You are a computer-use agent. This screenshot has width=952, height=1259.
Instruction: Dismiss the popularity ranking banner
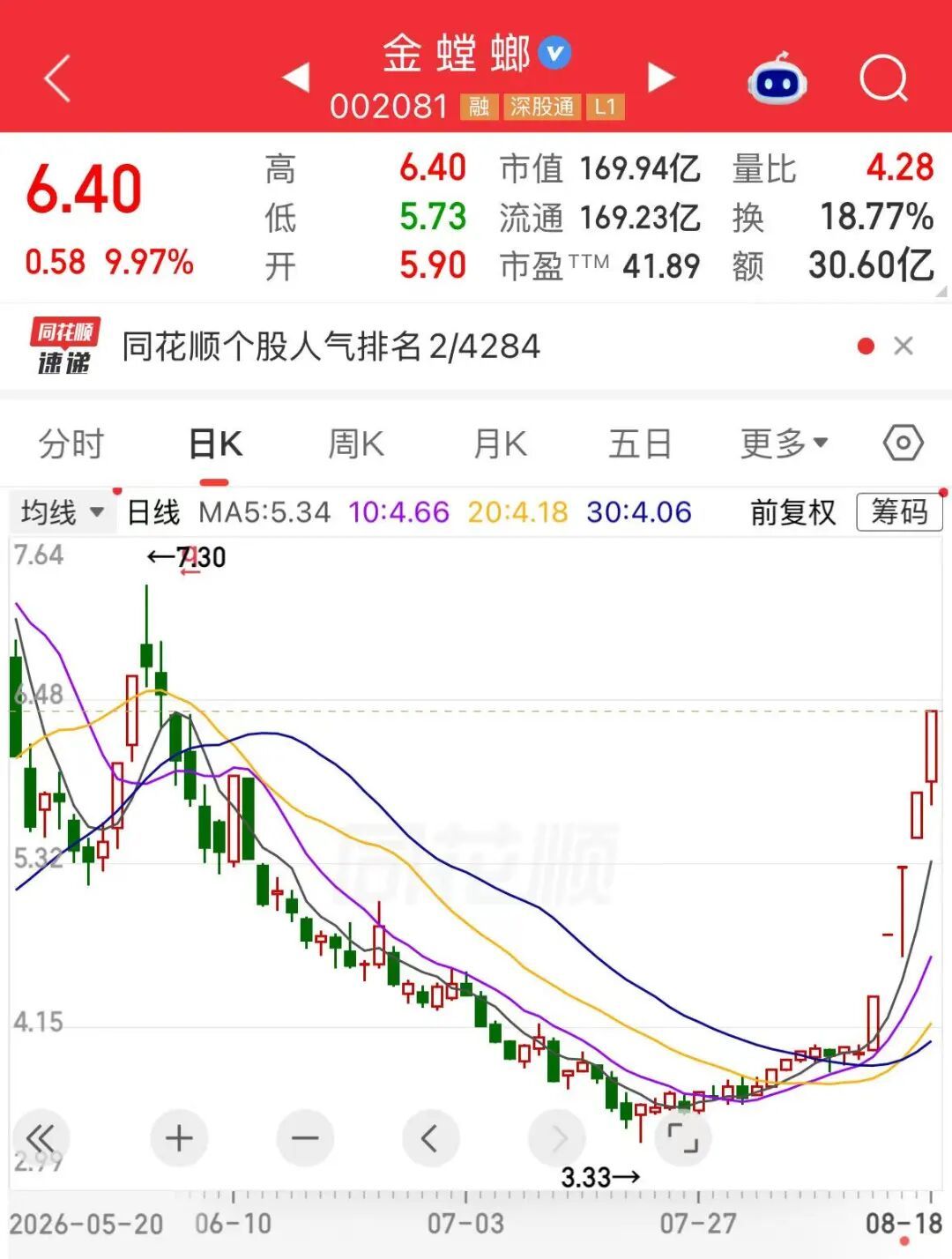click(904, 346)
